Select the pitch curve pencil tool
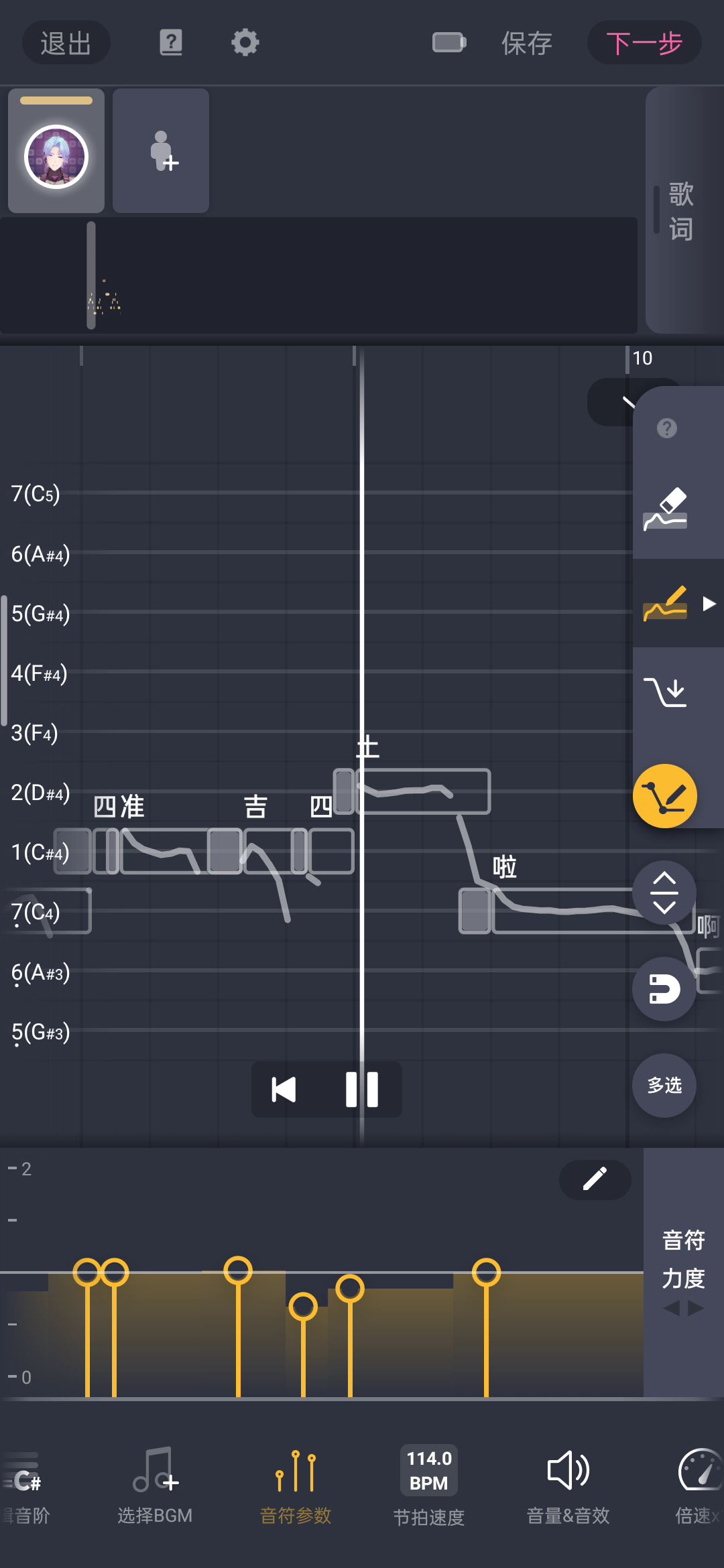Image resolution: width=724 pixels, height=1568 pixels. coord(665,603)
